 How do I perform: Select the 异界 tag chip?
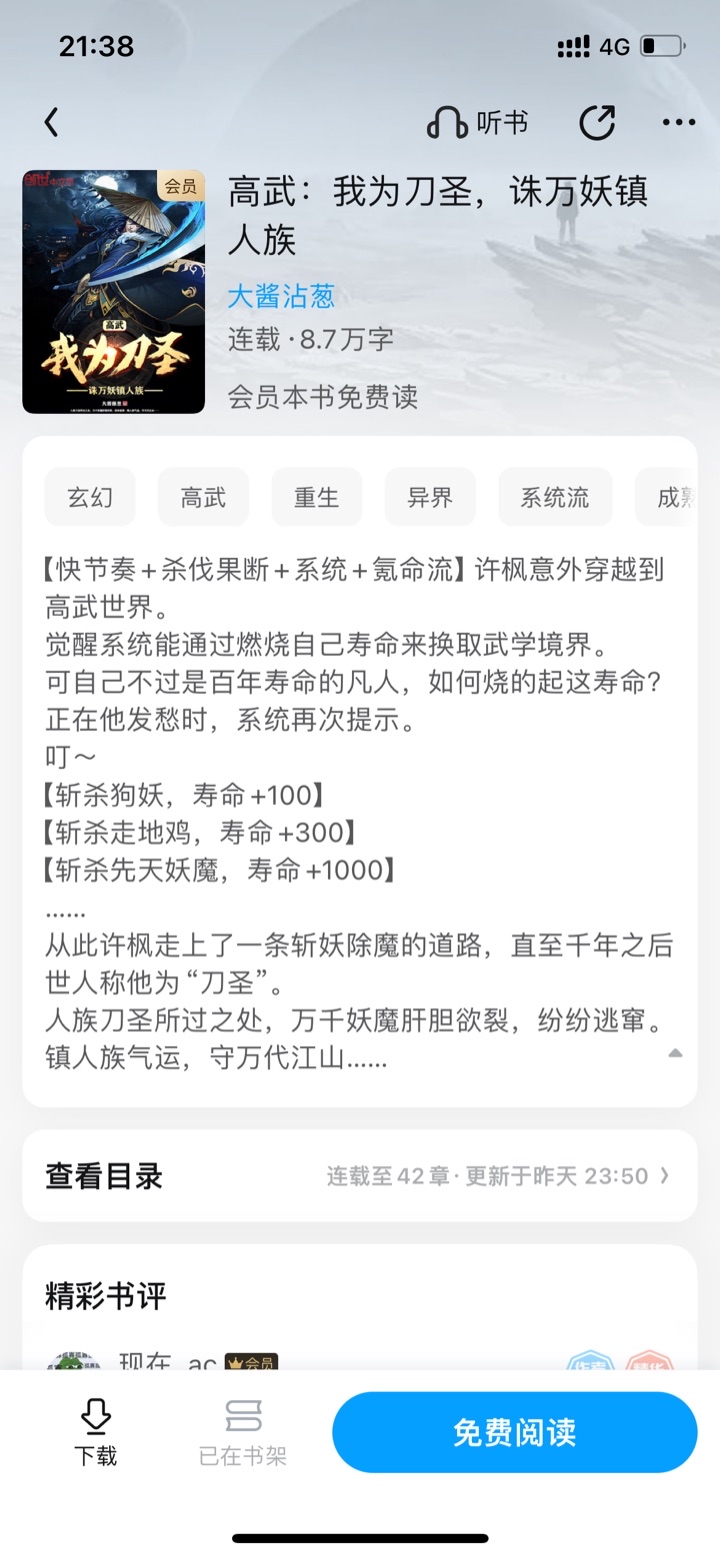point(430,497)
